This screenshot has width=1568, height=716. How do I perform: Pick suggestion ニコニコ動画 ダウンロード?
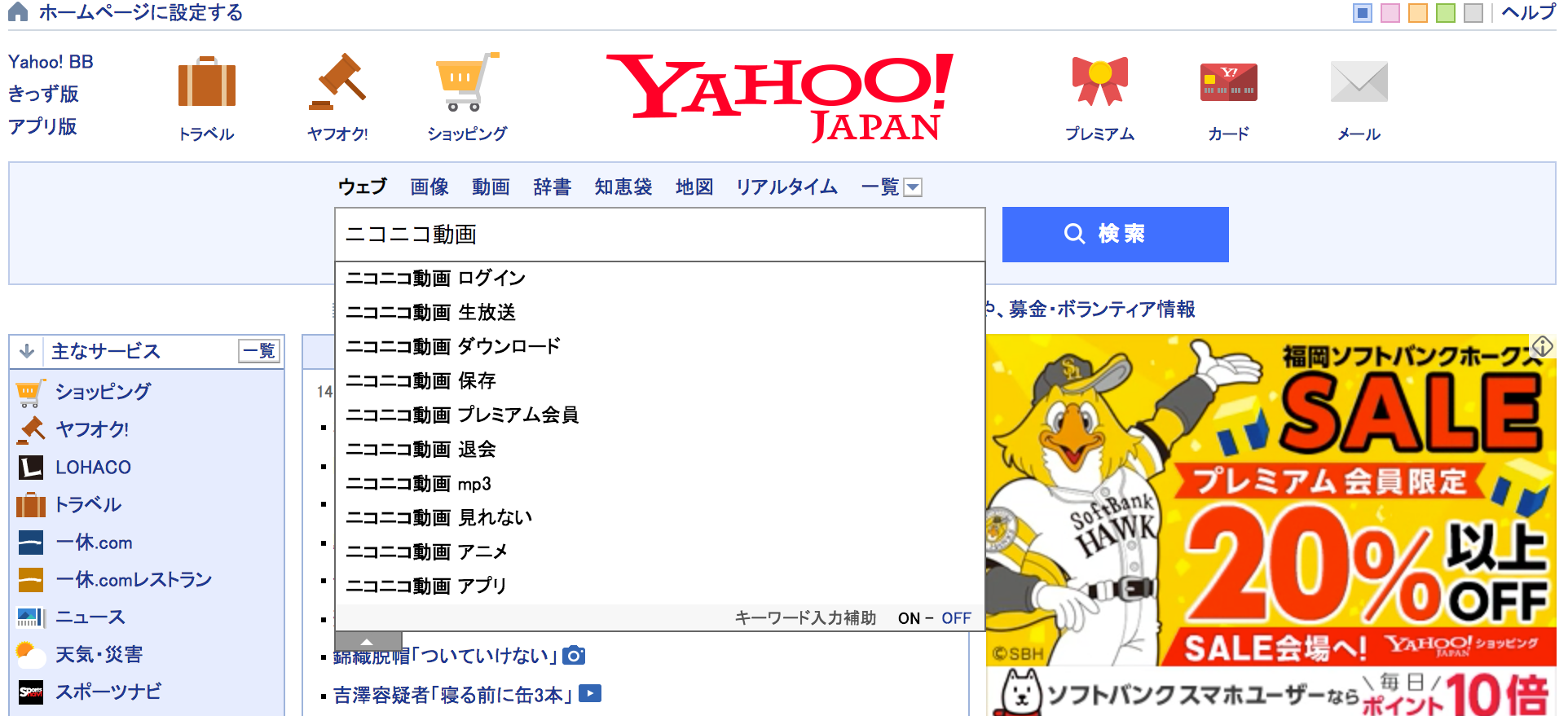coord(453,347)
